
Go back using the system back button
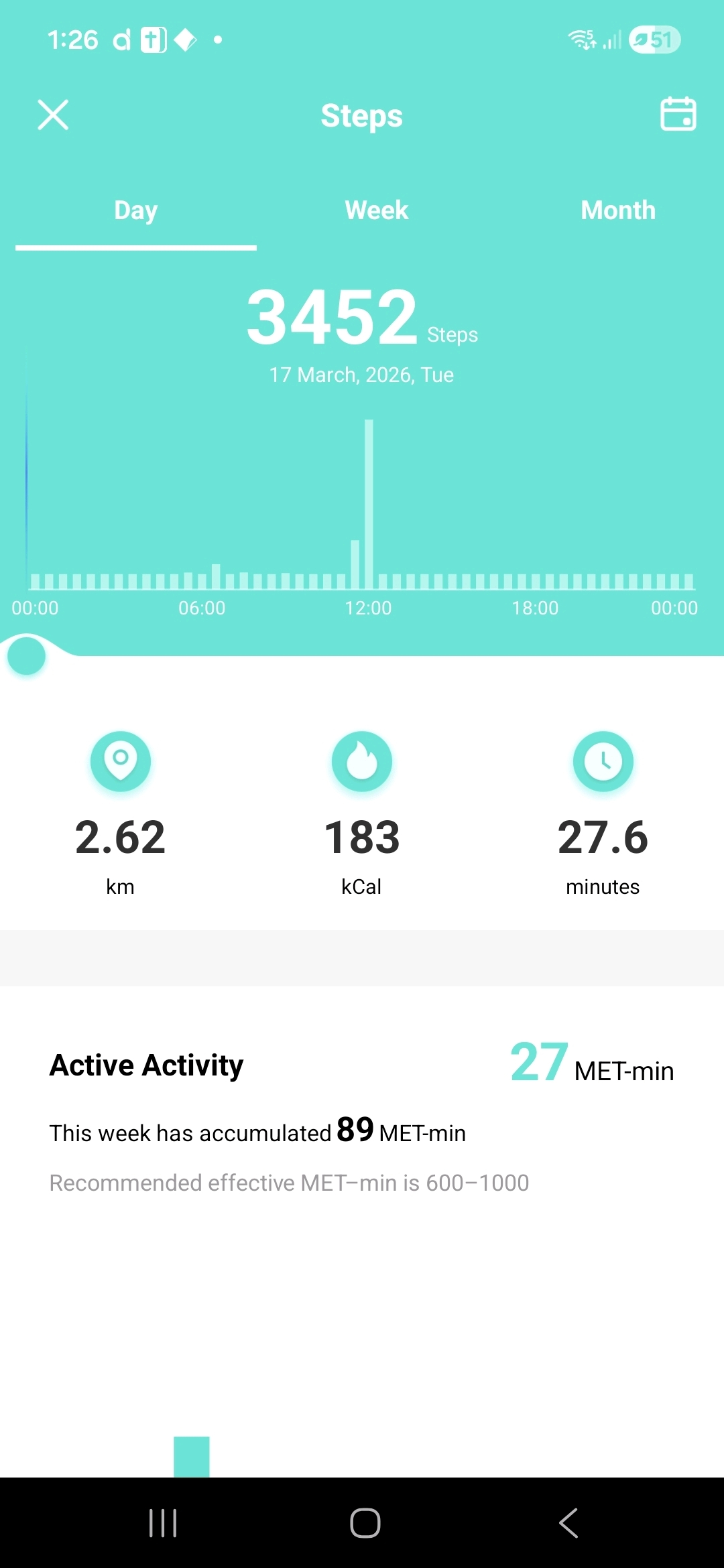coord(568,1522)
